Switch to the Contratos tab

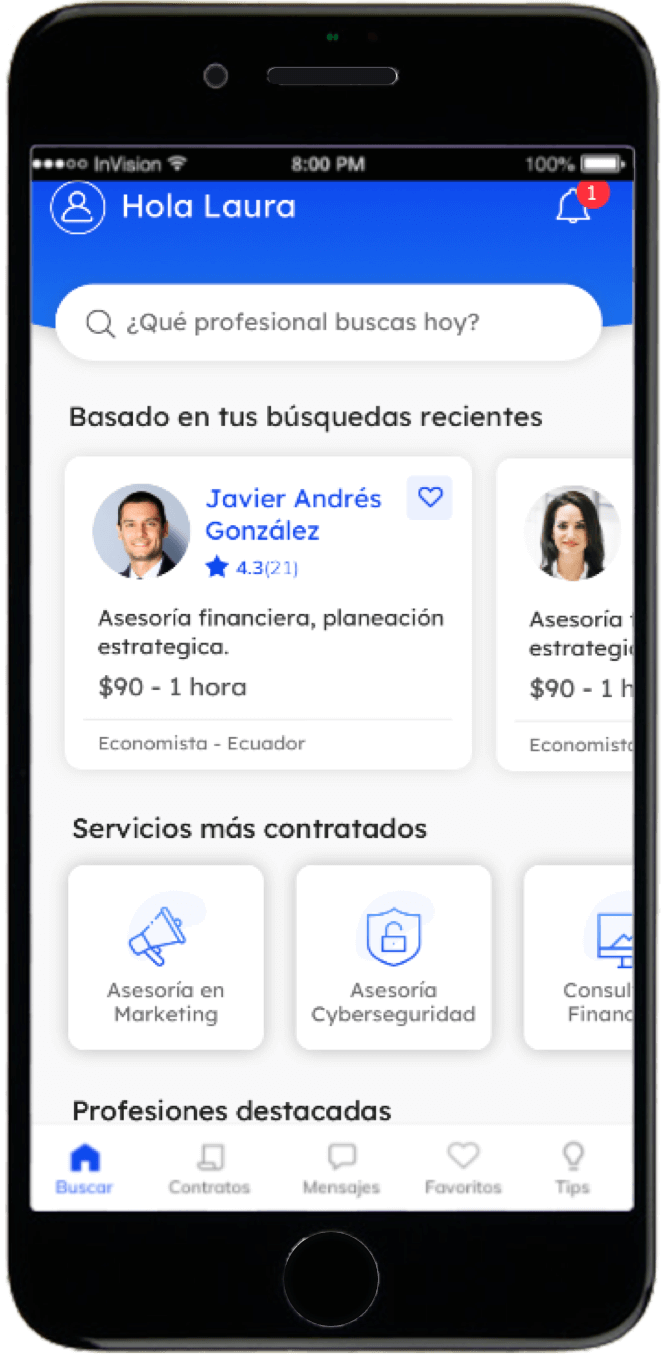point(209,1170)
